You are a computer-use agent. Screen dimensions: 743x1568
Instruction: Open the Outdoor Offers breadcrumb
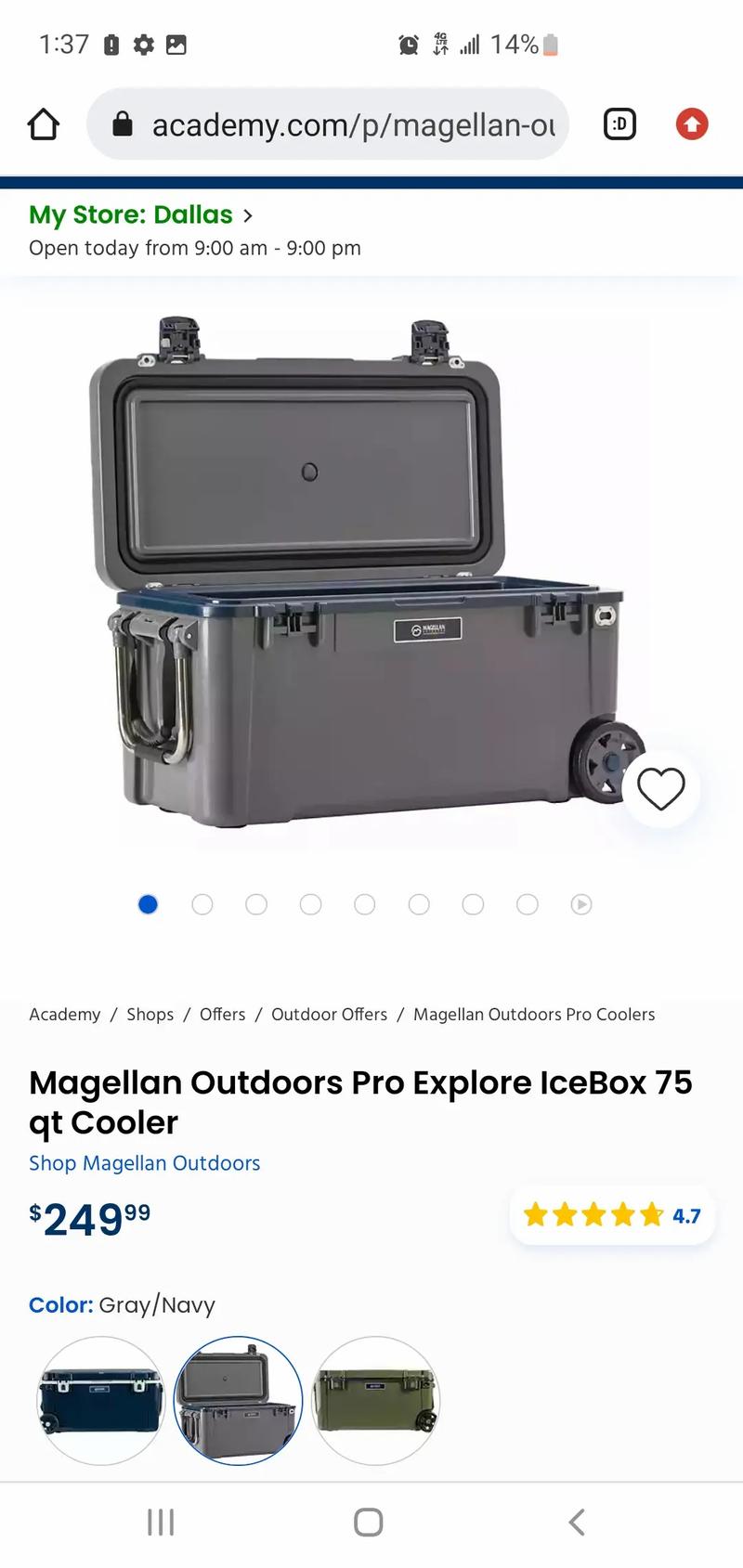click(329, 1014)
